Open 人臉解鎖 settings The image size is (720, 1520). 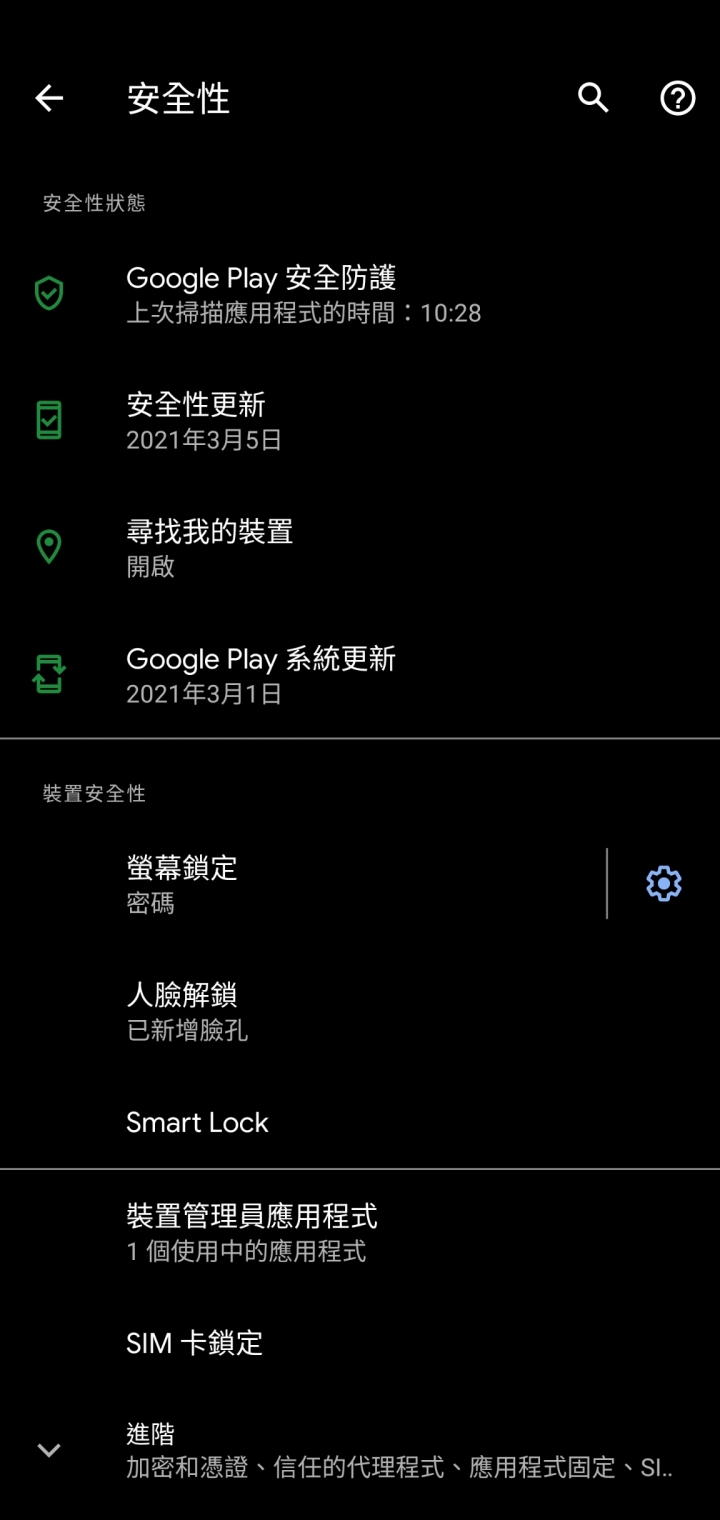(360, 1011)
